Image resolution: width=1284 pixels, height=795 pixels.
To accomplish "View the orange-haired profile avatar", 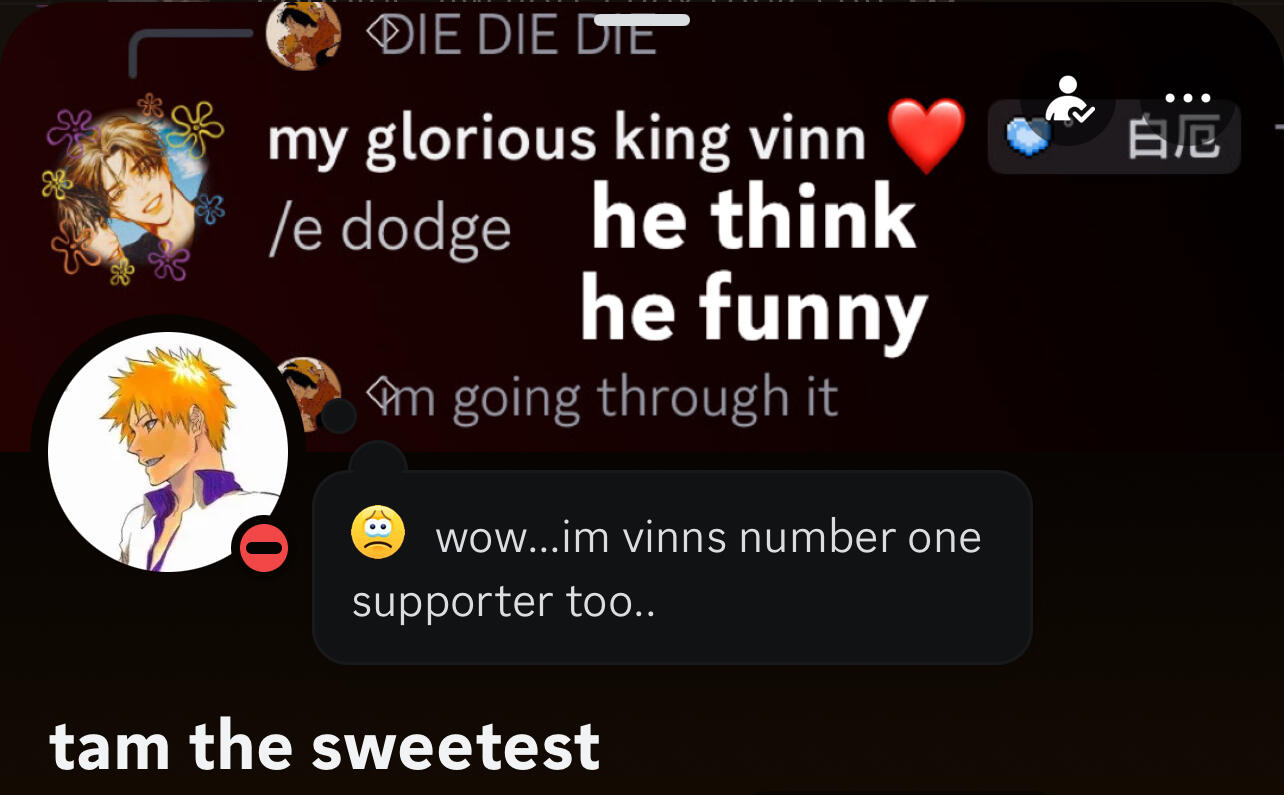I will tap(168, 452).
